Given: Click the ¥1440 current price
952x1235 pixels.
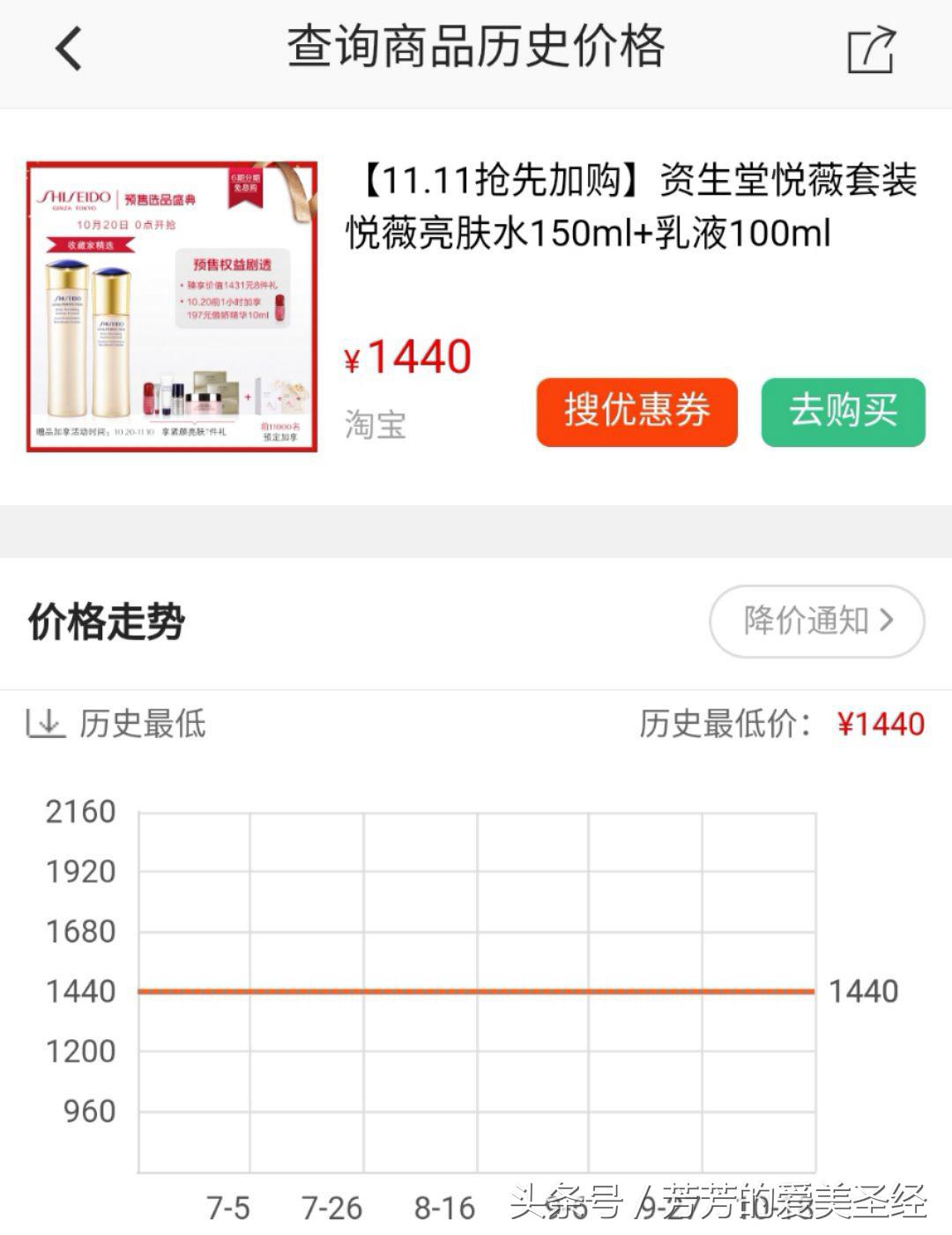Looking at the screenshot, I should pos(408,357).
